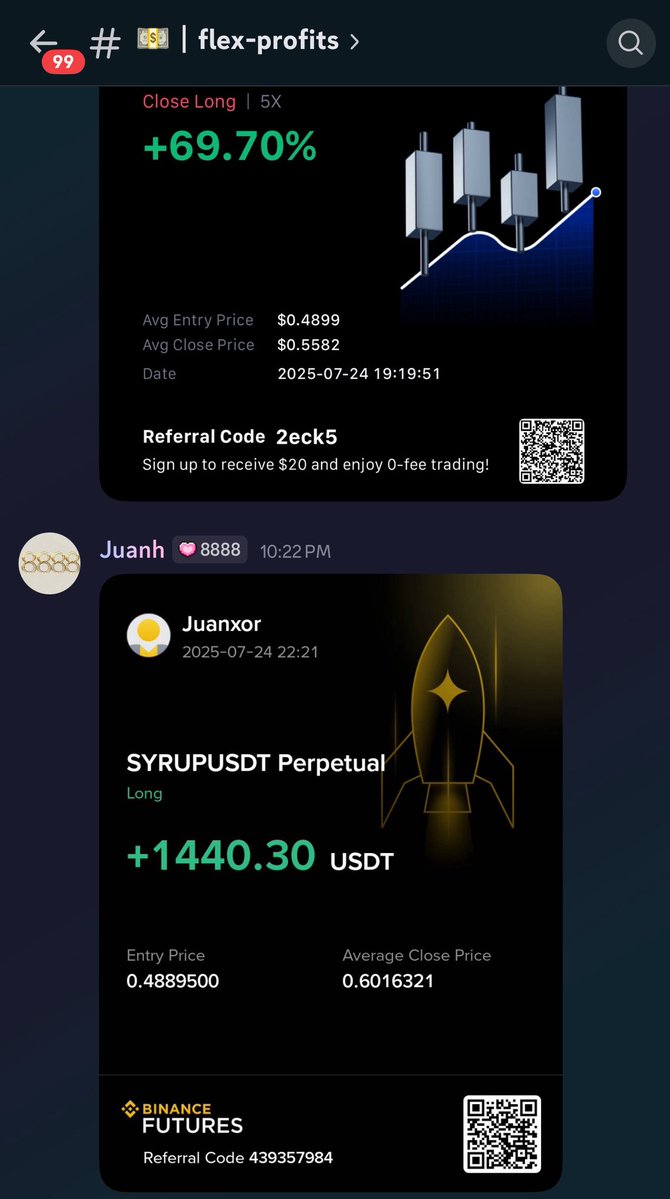Viewport: 670px width, 1199px height.
Task: Search inside the flex-profits channel
Action: 630,43
